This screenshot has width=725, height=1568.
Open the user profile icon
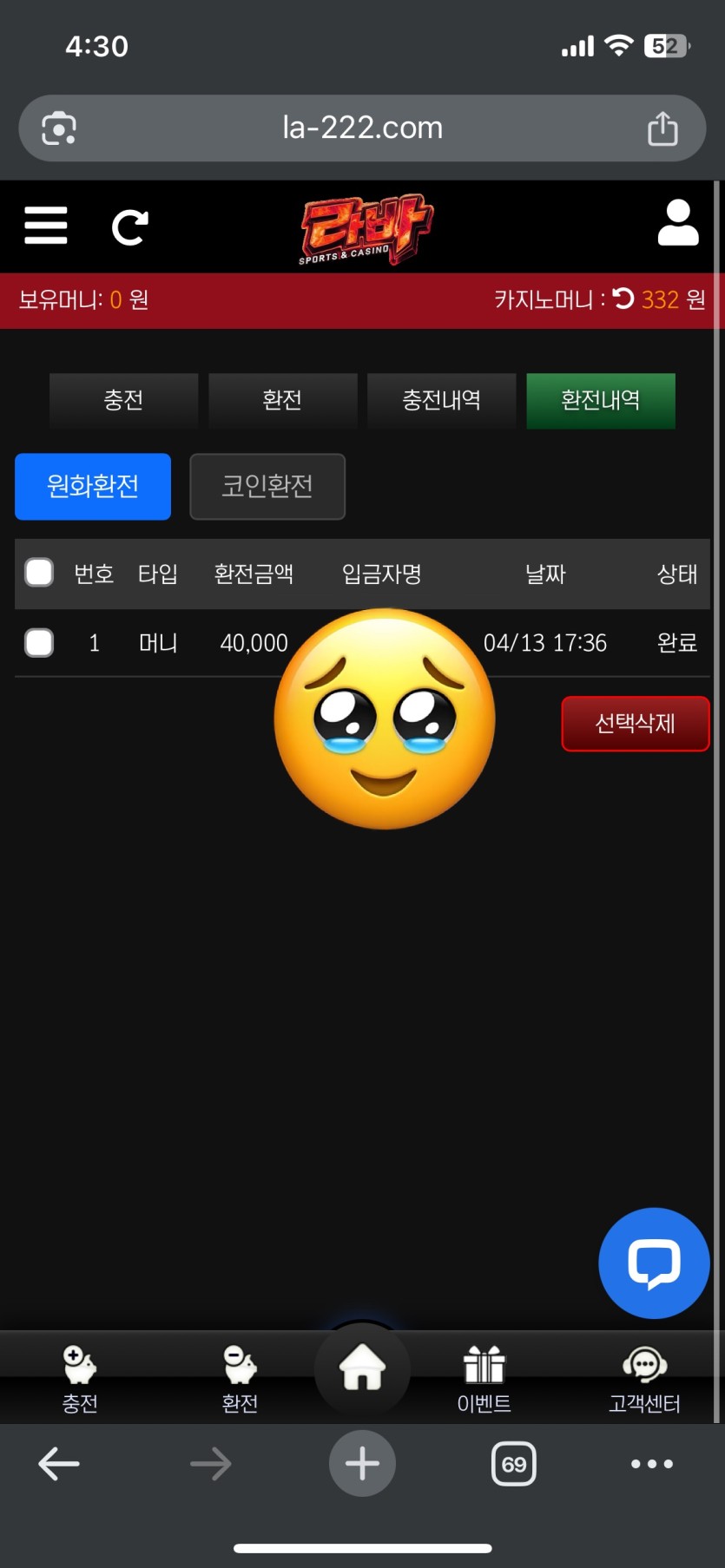(678, 224)
